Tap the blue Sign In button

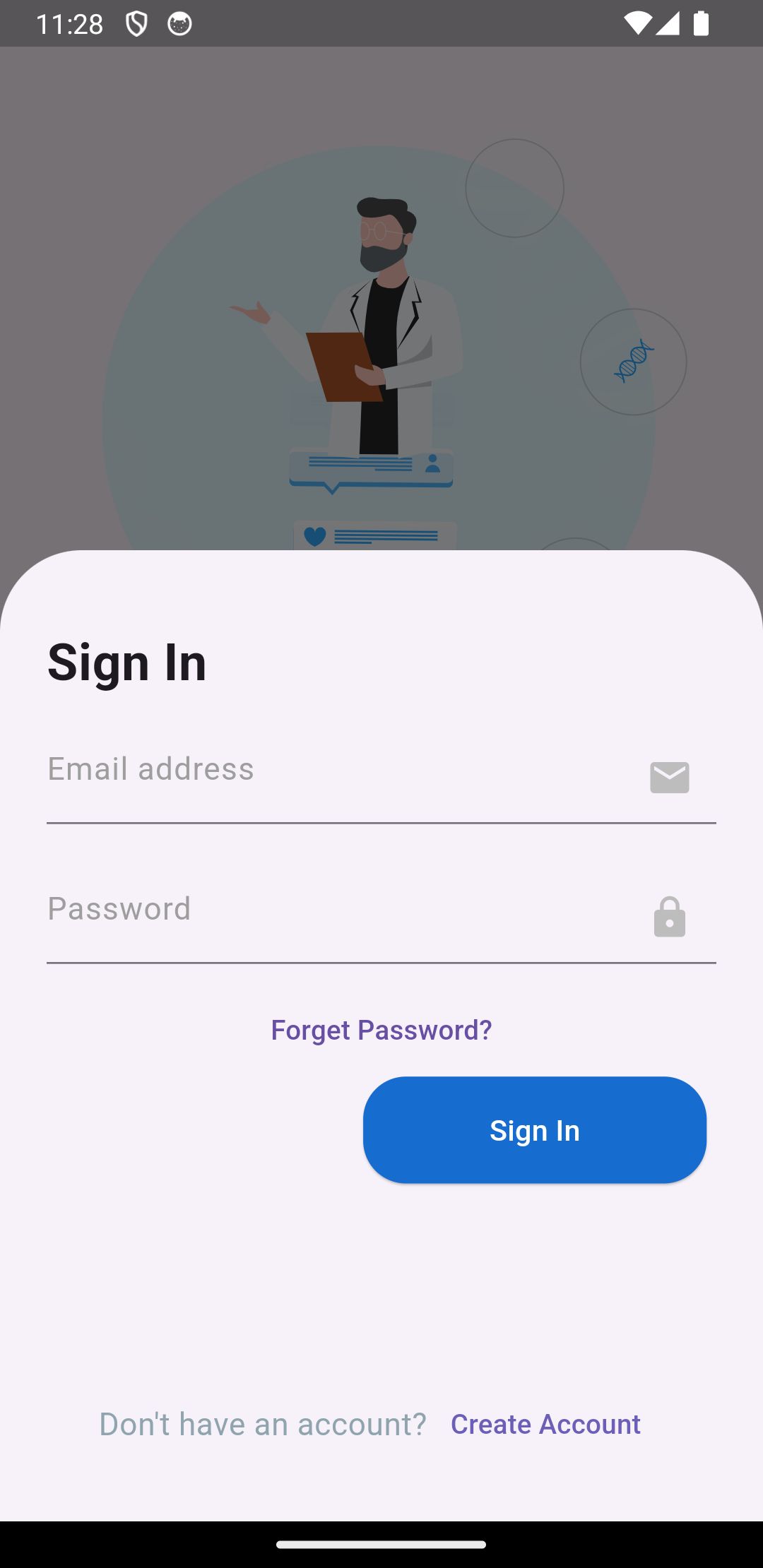tap(535, 1130)
